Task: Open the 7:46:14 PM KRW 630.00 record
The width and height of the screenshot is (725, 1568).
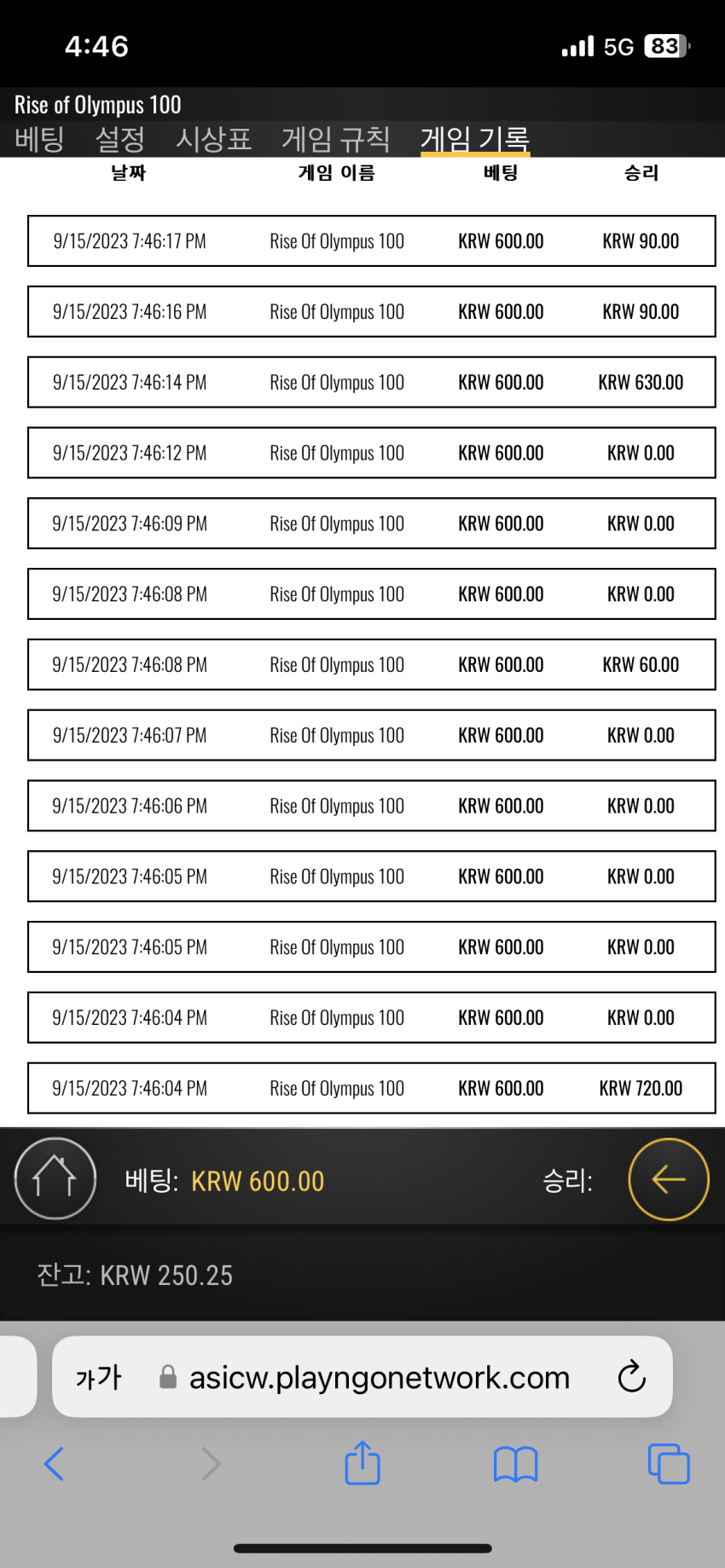Action: click(371, 382)
